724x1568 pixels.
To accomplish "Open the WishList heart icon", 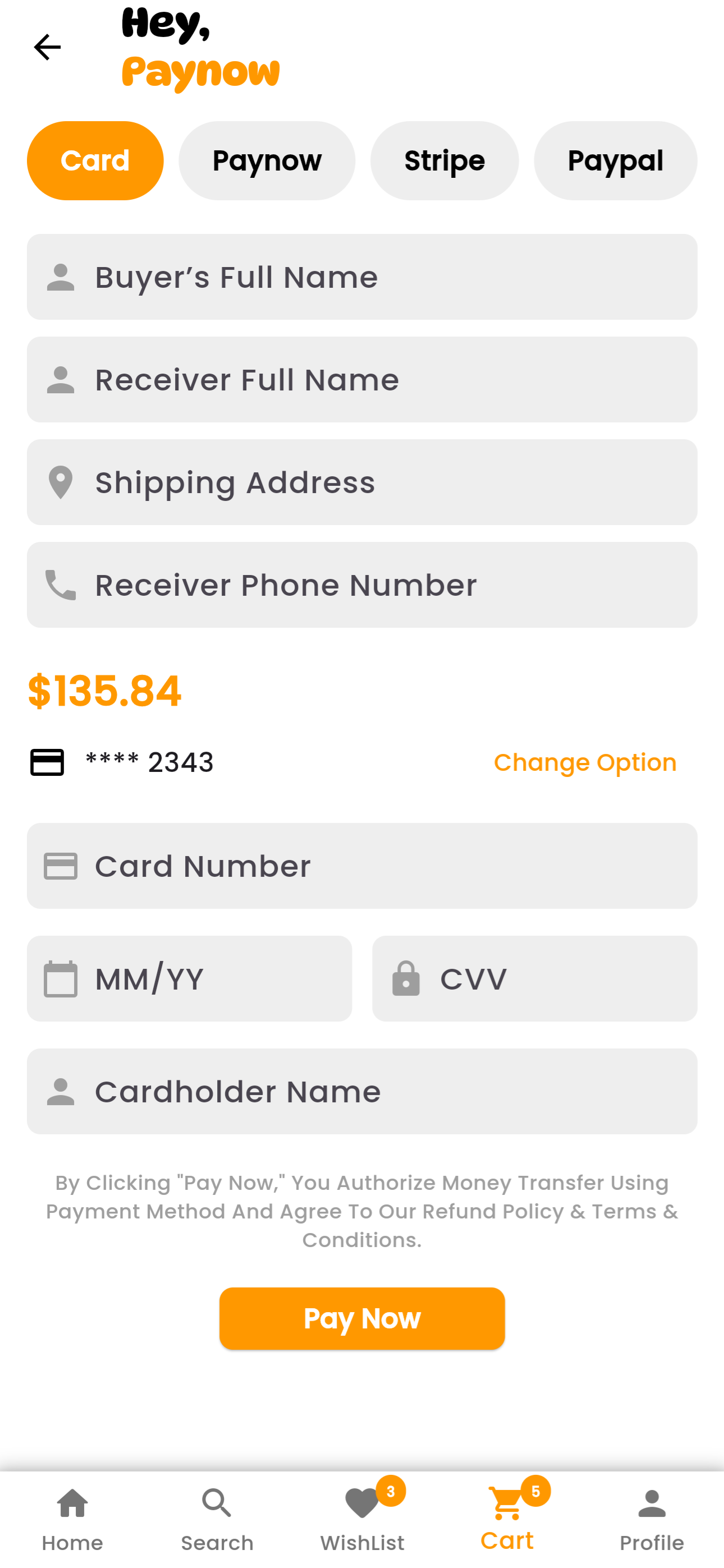I will 361,1501.
